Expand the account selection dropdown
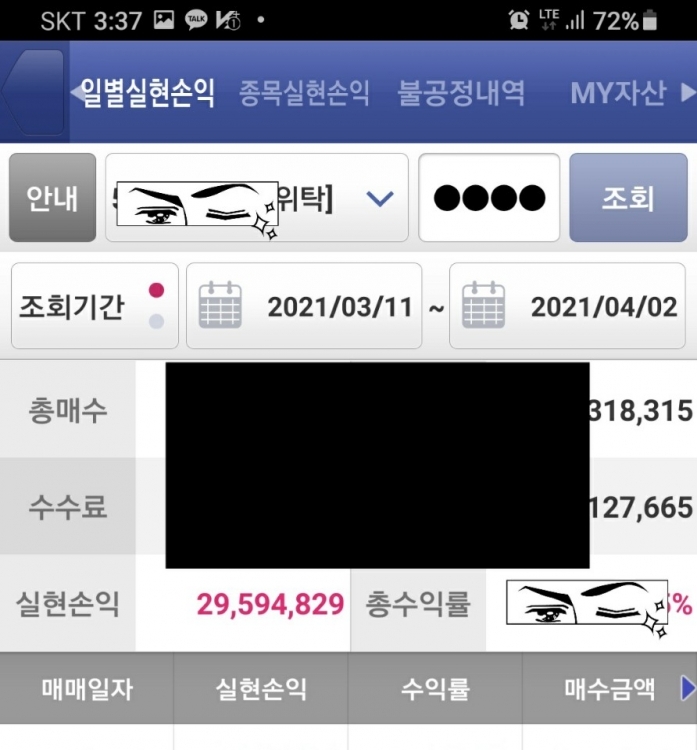The image size is (697, 750). (x=380, y=198)
